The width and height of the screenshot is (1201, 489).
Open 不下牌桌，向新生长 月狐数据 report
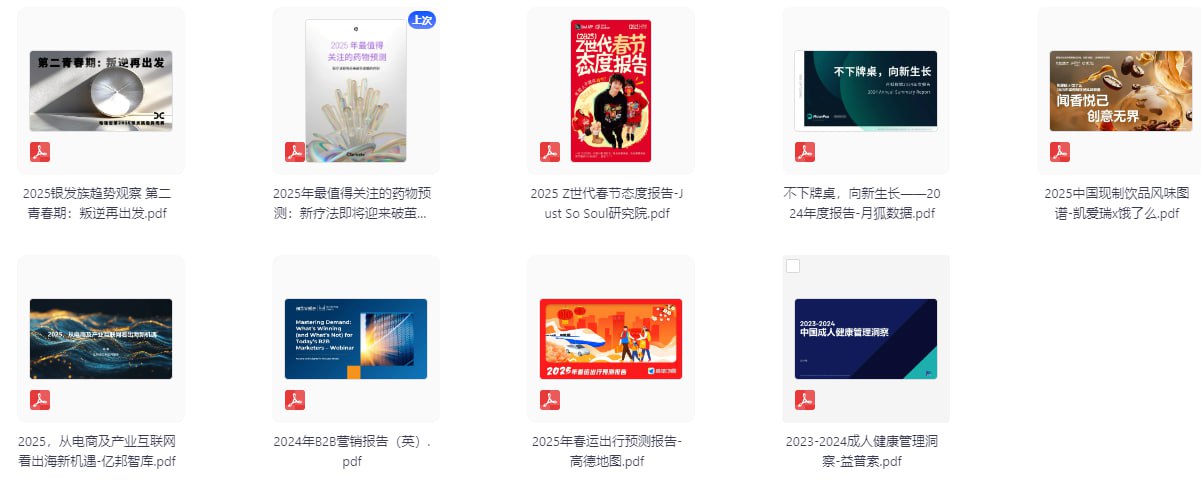865,89
